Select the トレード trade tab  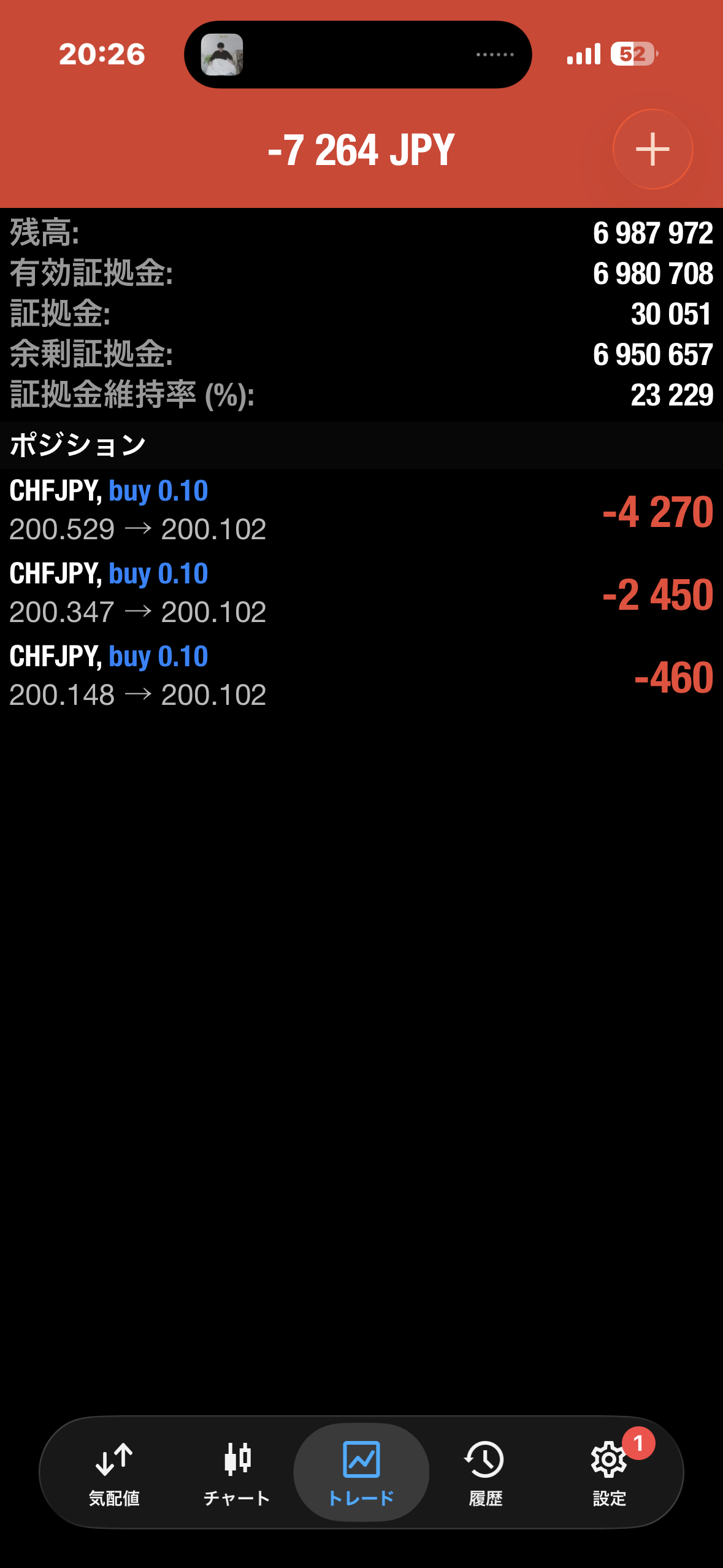[361, 1472]
